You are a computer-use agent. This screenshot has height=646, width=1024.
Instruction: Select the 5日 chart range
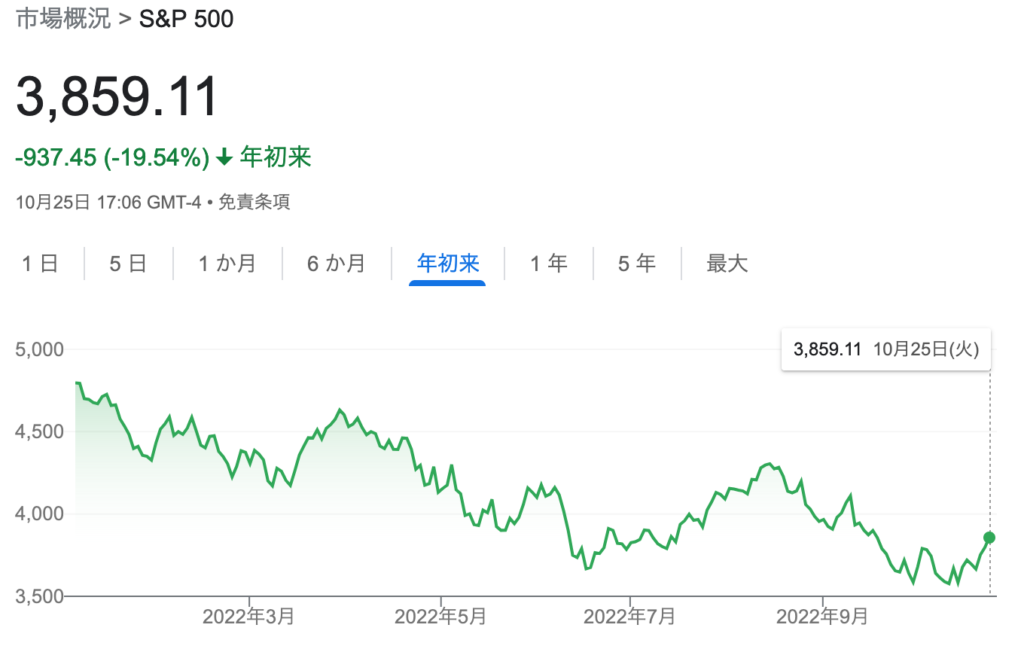128,264
